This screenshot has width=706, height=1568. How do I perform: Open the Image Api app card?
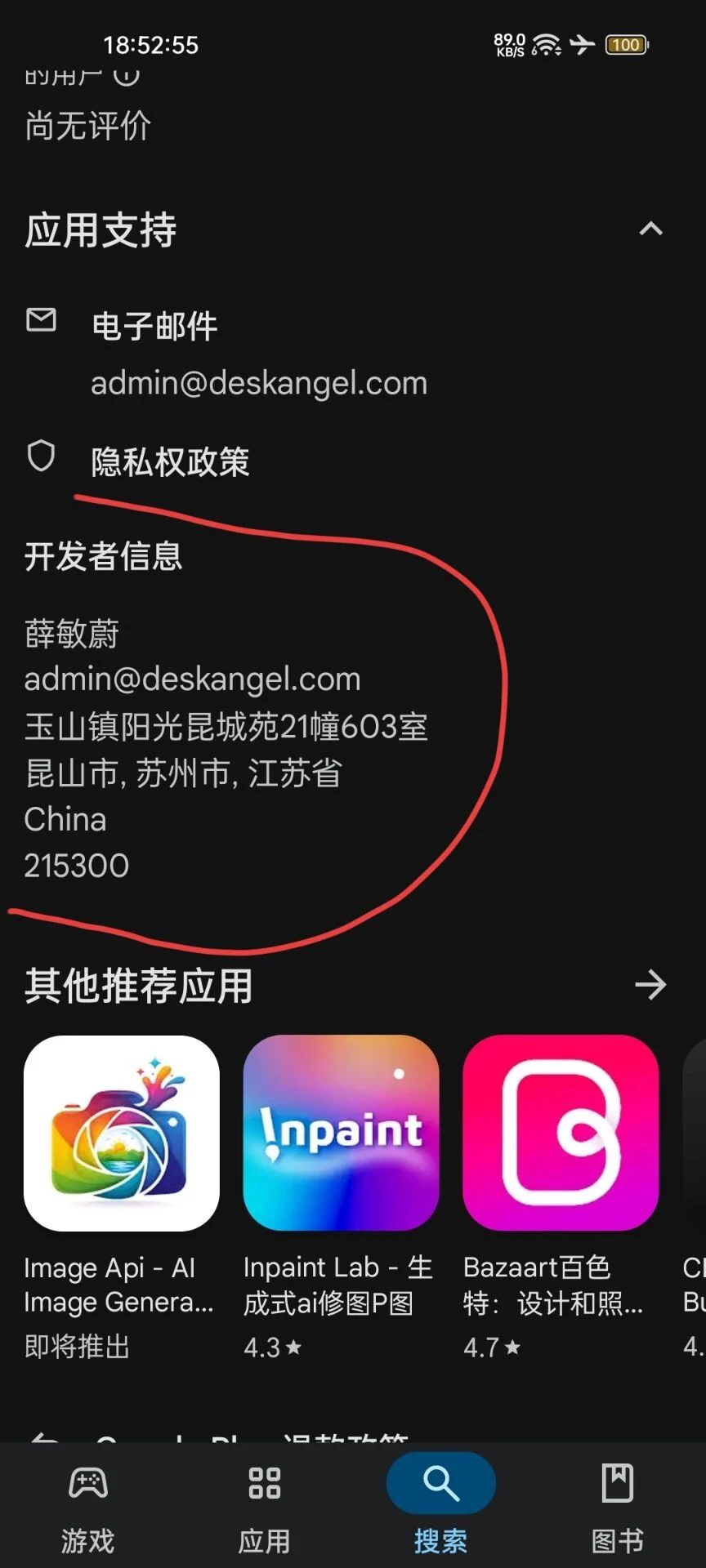coord(122,1198)
